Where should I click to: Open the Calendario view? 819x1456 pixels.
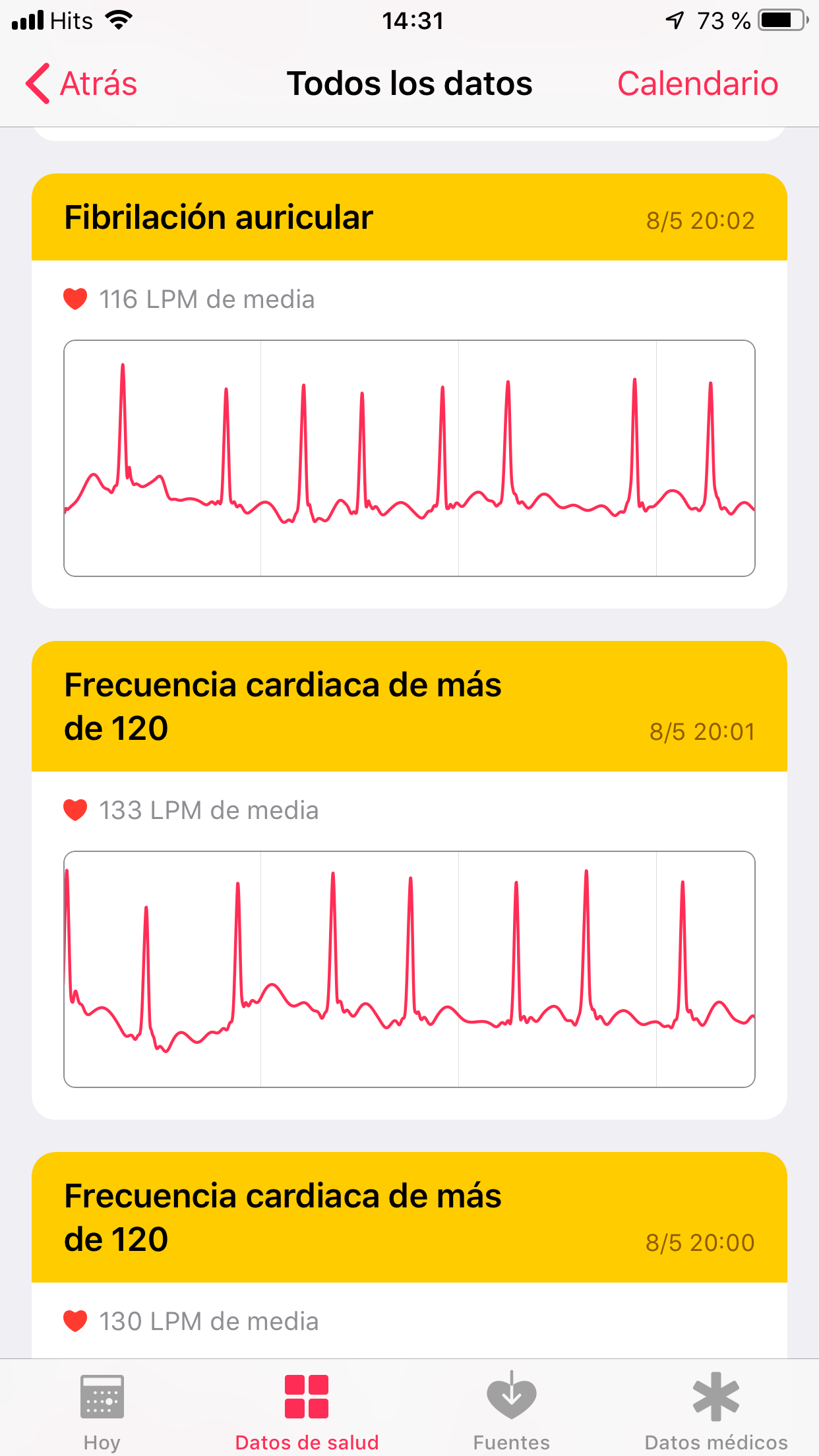(x=697, y=84)
